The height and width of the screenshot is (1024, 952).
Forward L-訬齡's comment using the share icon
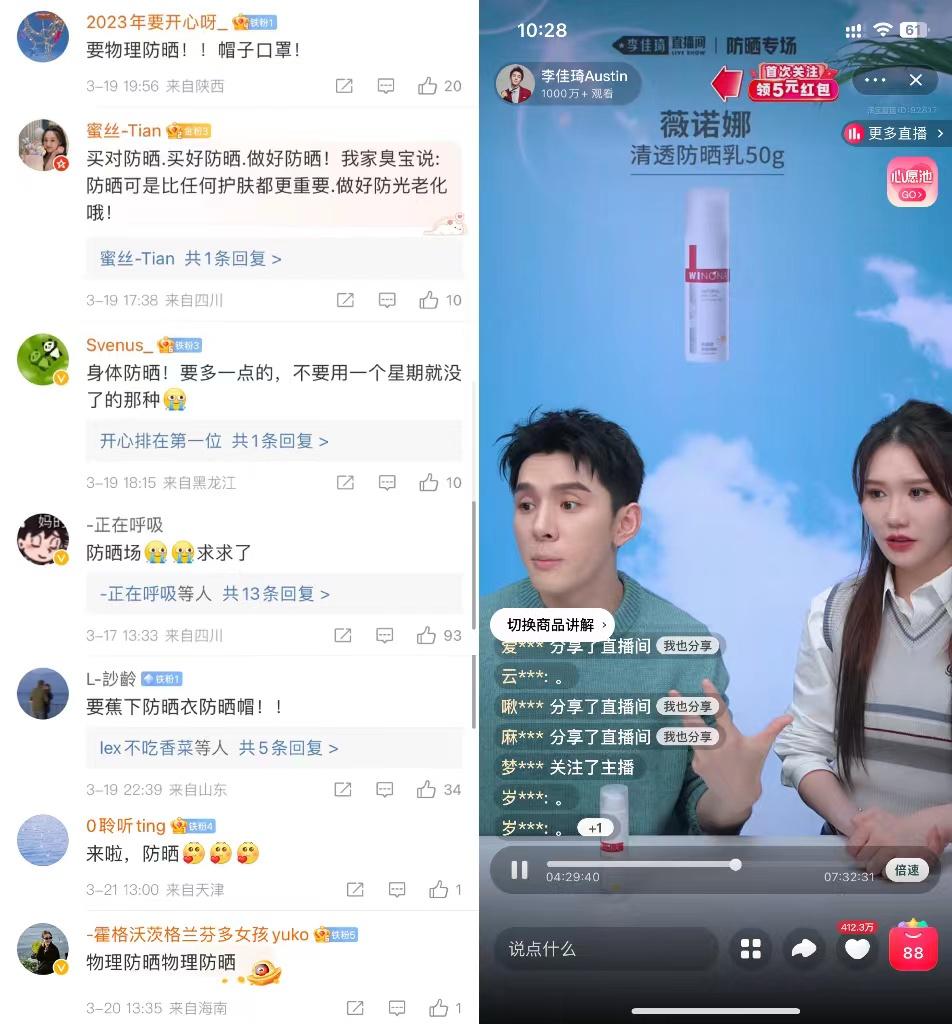[343, 789]
